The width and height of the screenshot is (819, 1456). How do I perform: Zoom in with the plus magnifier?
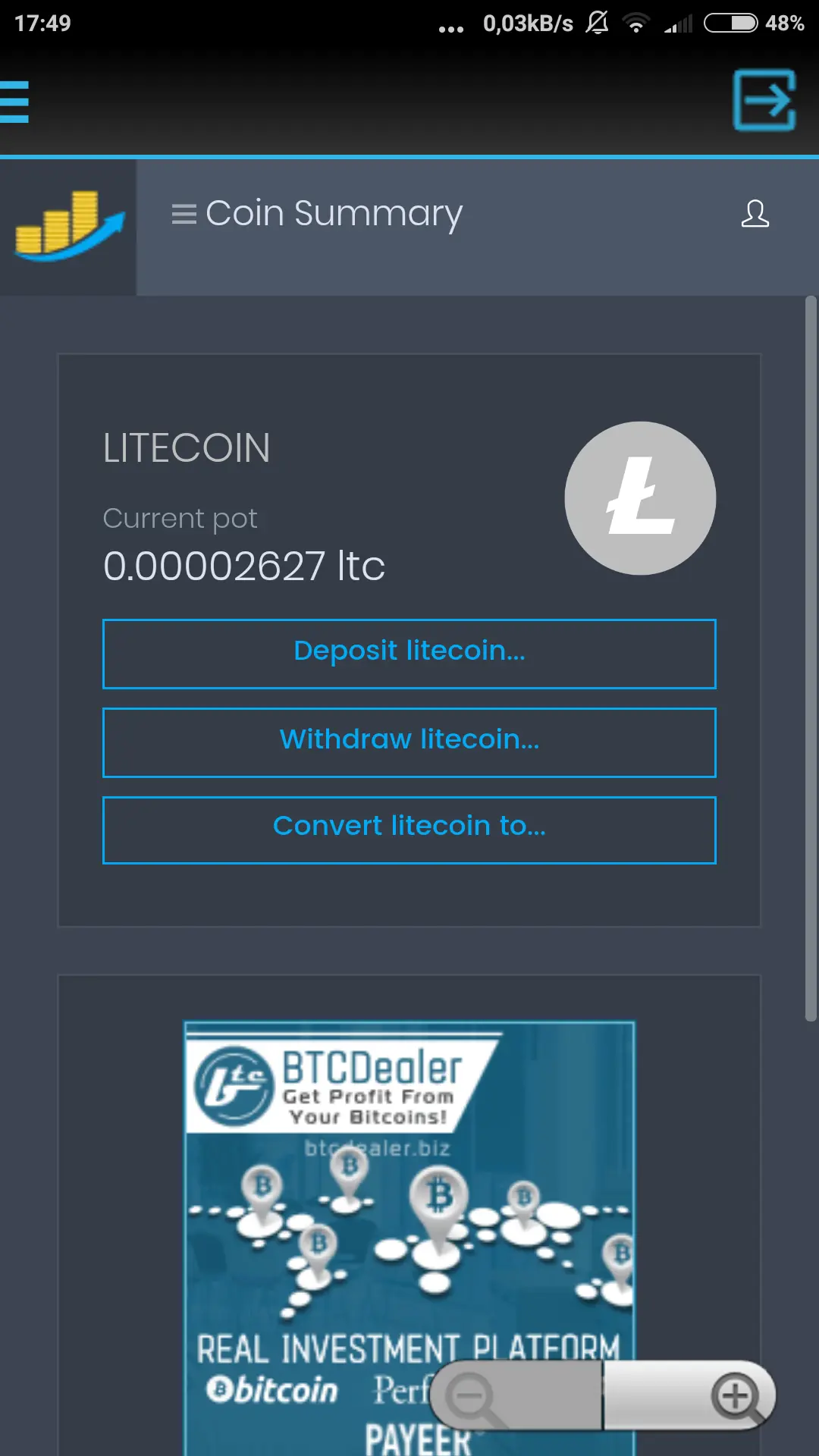pyautogui.click(x=736, y=1395)
